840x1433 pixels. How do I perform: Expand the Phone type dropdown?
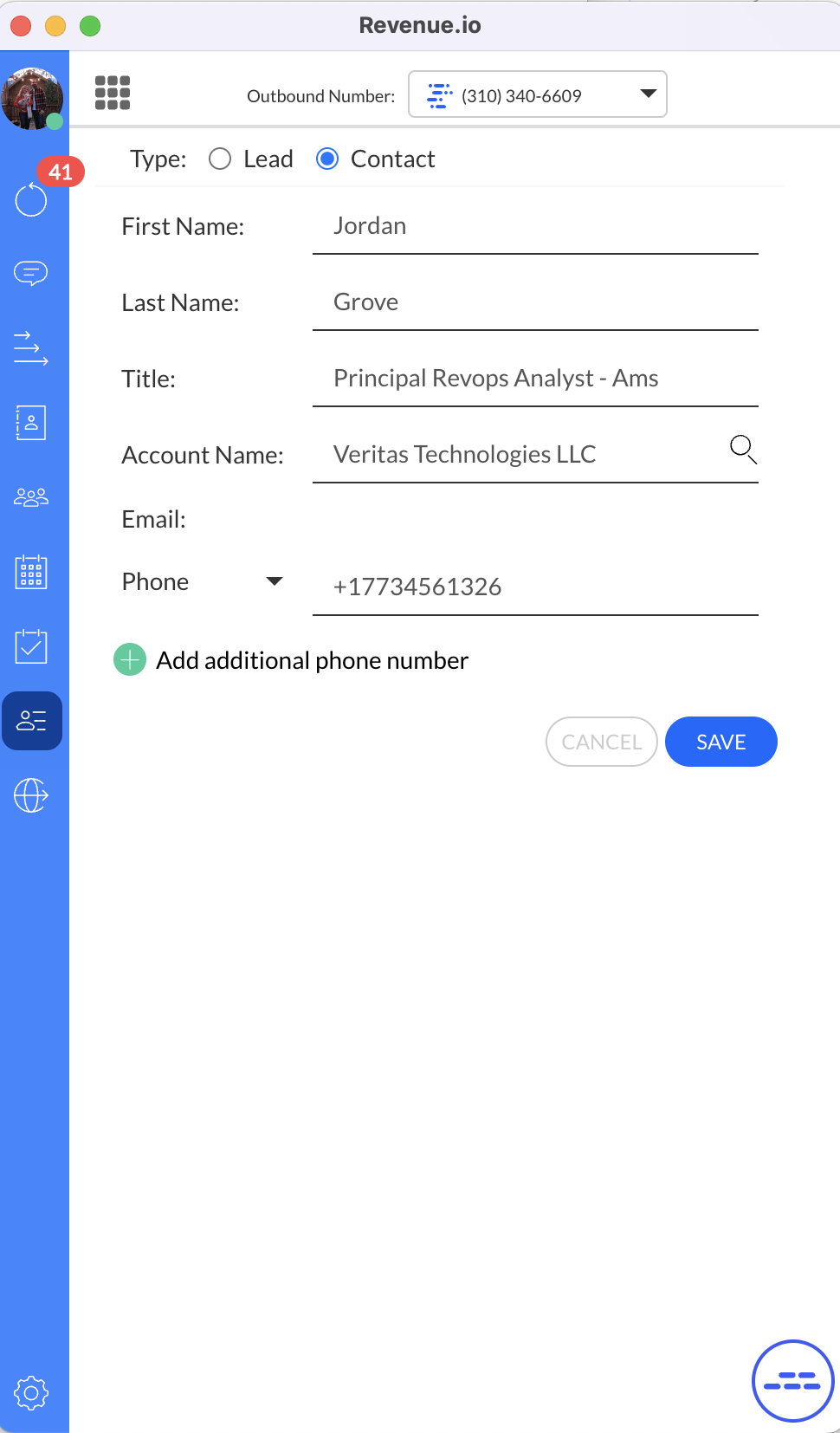point(274,581)
